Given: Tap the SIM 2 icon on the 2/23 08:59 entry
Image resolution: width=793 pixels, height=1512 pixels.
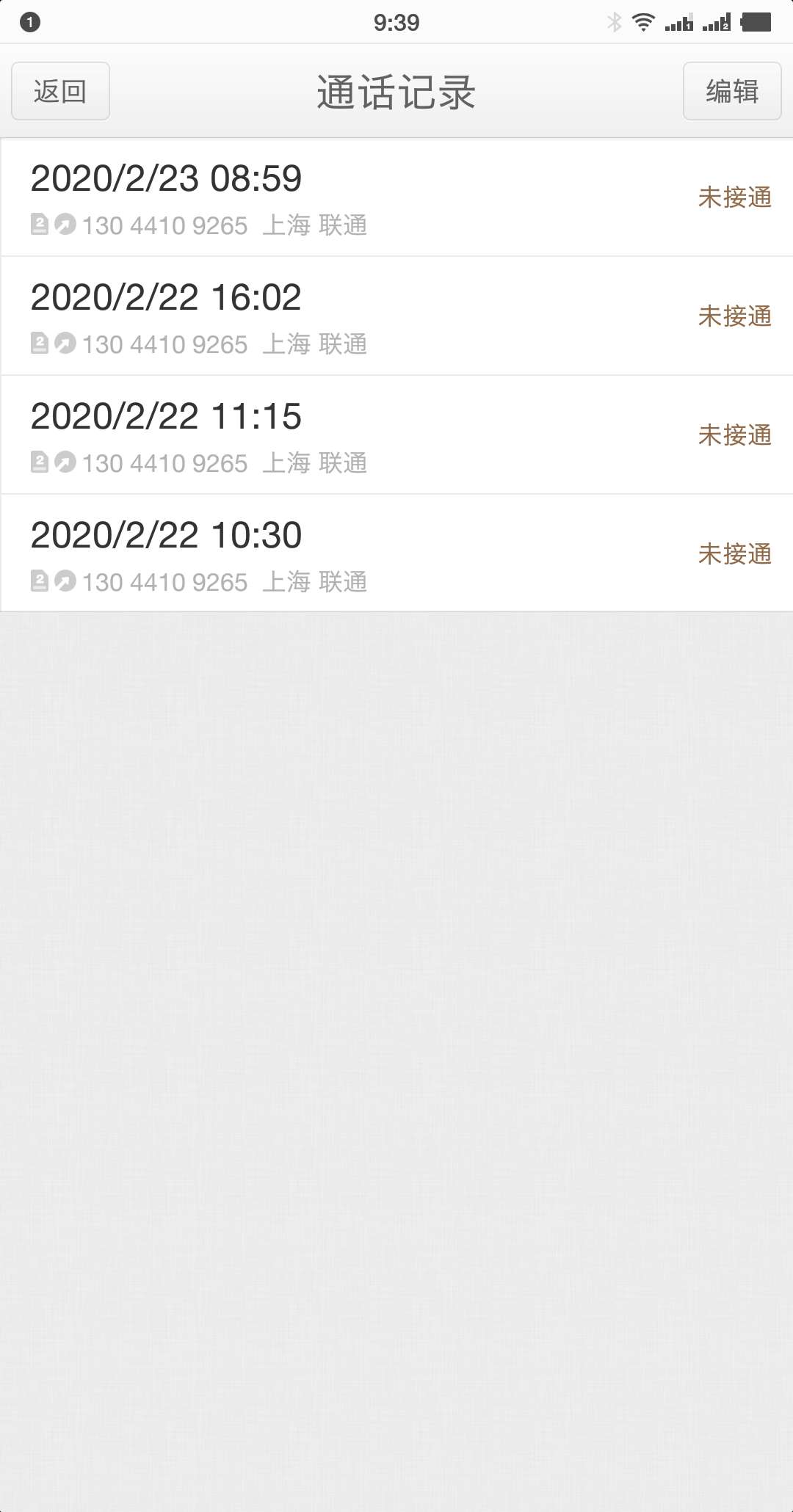Looking at the screenshot, I should 40,225.
